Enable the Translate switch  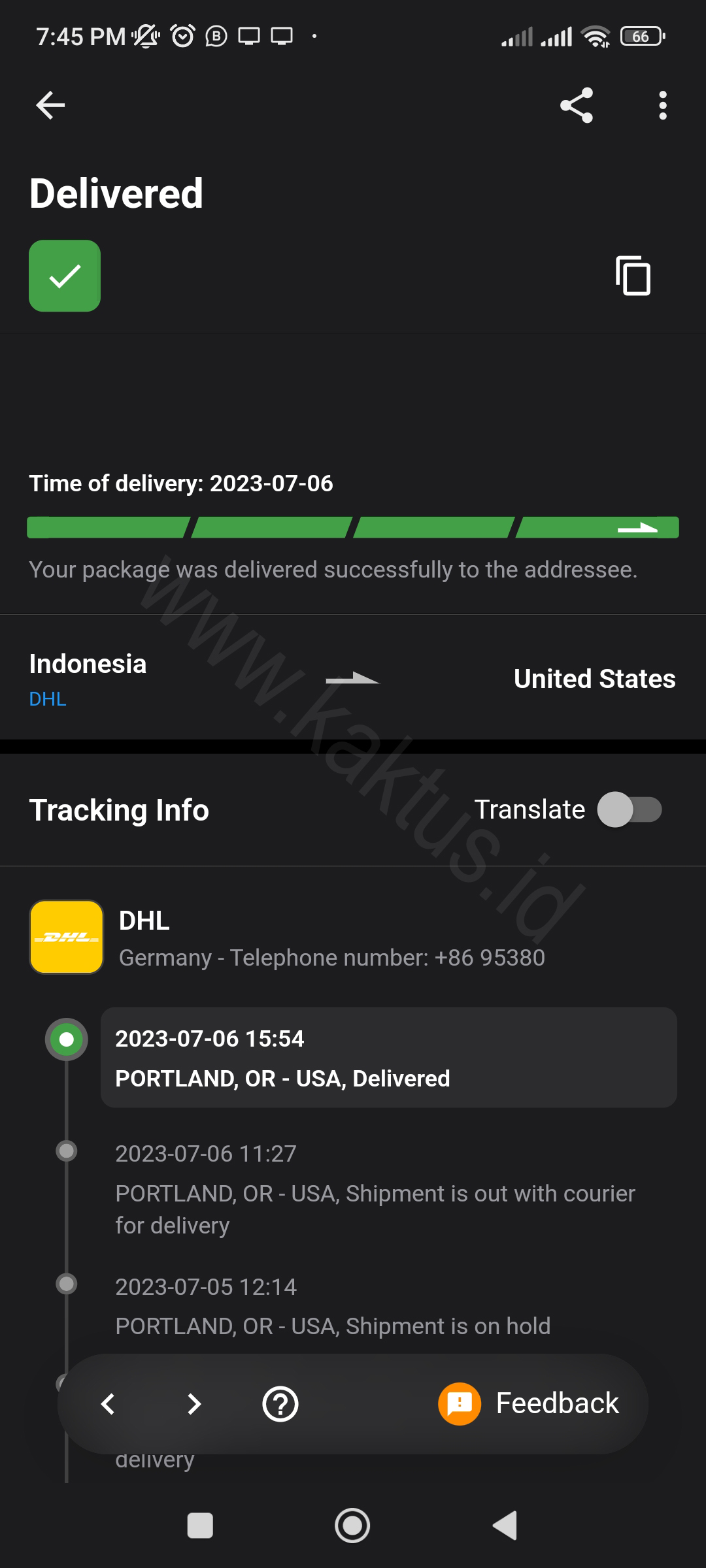pos(630,809)
